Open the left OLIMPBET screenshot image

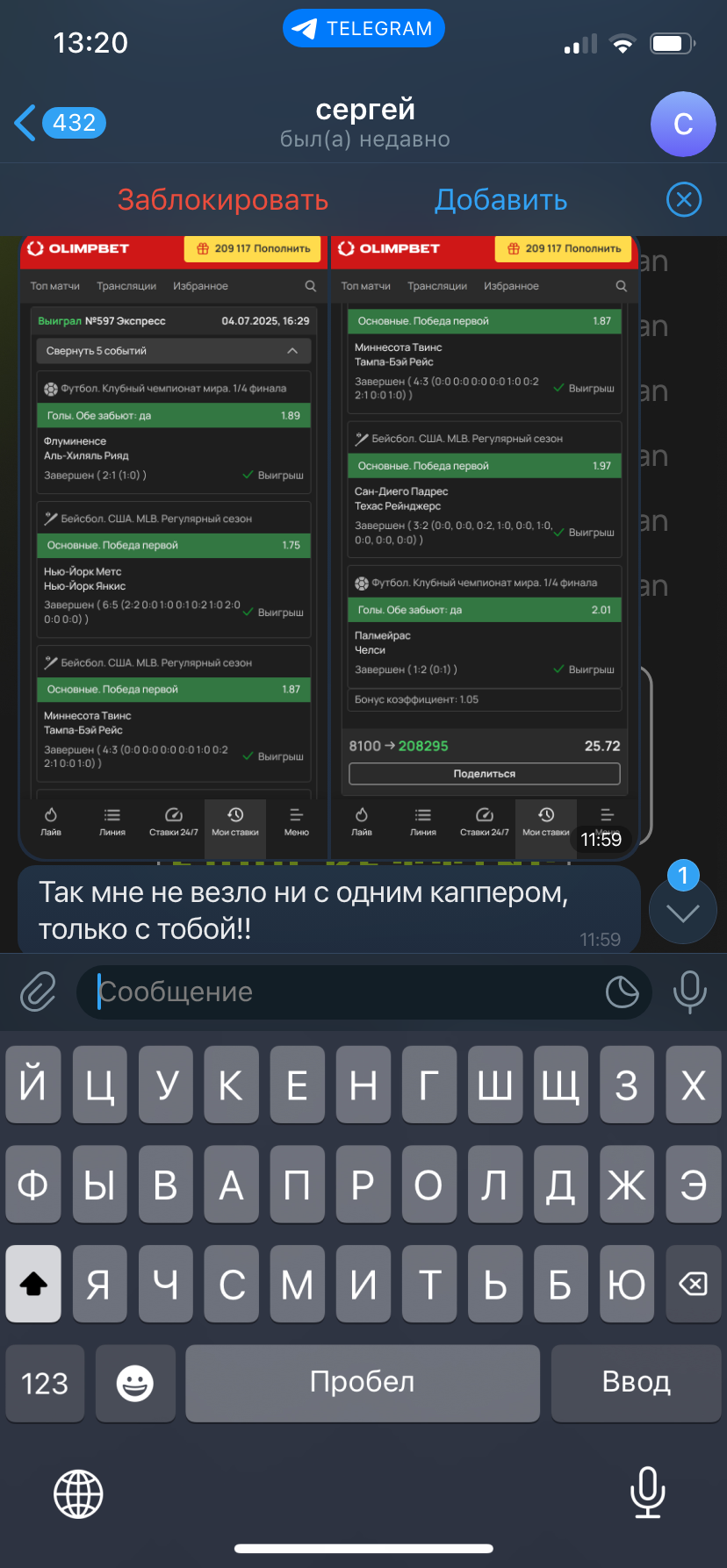[174, 546]
